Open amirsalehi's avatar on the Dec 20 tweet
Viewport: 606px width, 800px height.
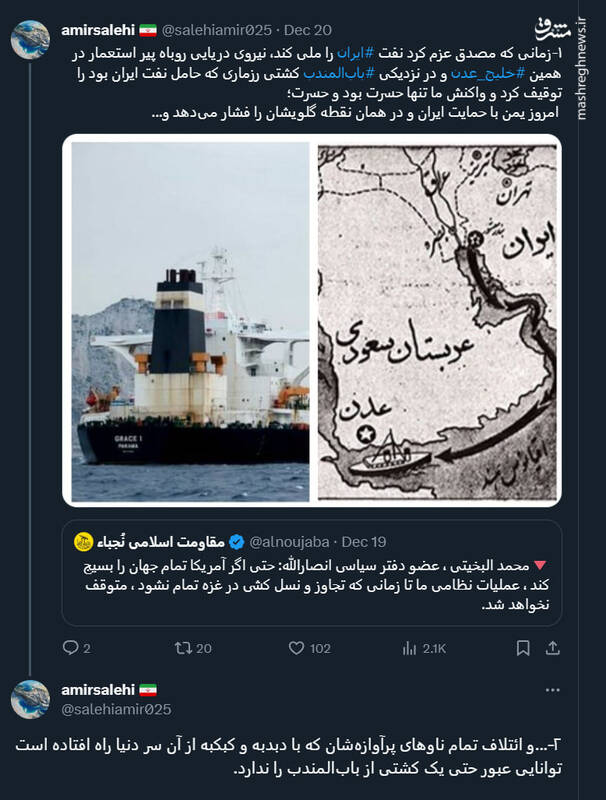point(29,38)
